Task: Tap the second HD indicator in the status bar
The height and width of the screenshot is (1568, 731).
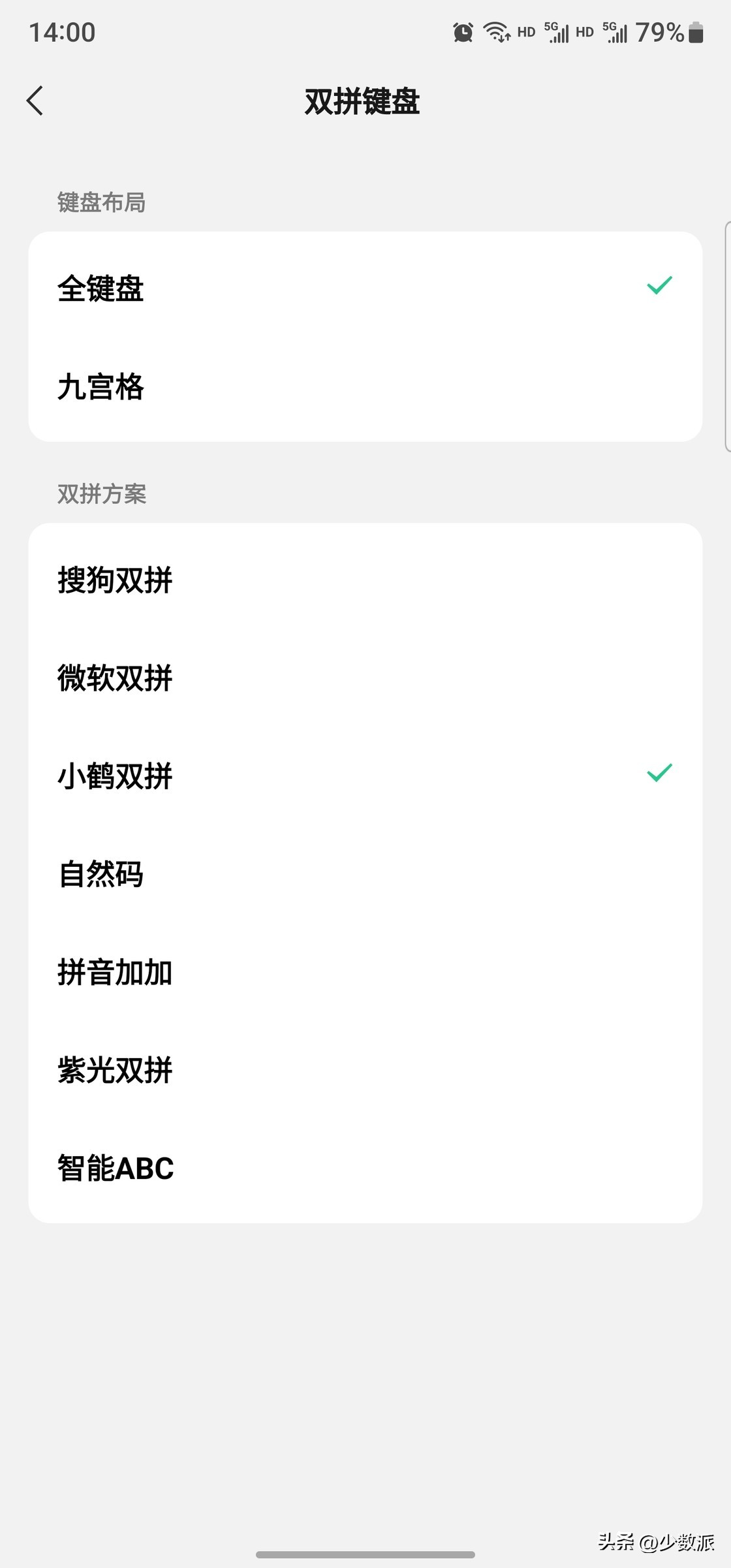Action: [x=584, y=31]
